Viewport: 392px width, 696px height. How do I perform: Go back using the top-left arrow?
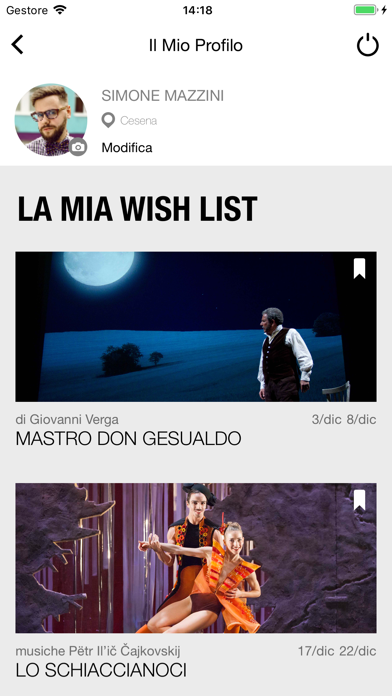tap(17, 45)
